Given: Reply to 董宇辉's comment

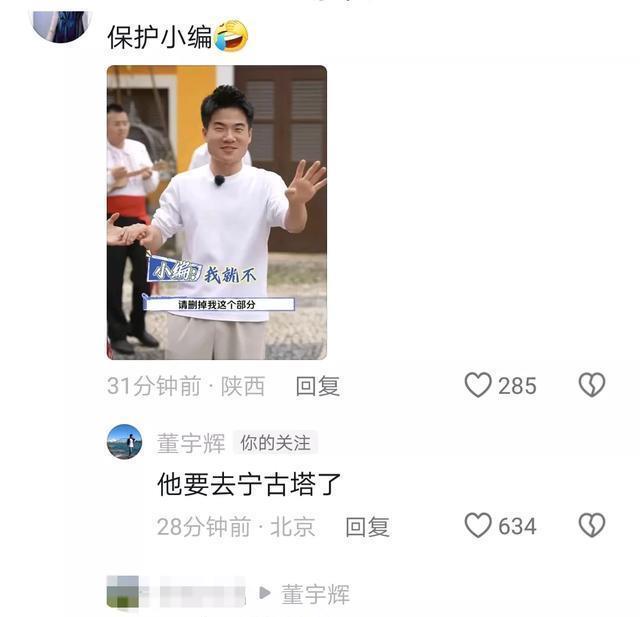Looking at the screenshot, I should click(367, 527).
